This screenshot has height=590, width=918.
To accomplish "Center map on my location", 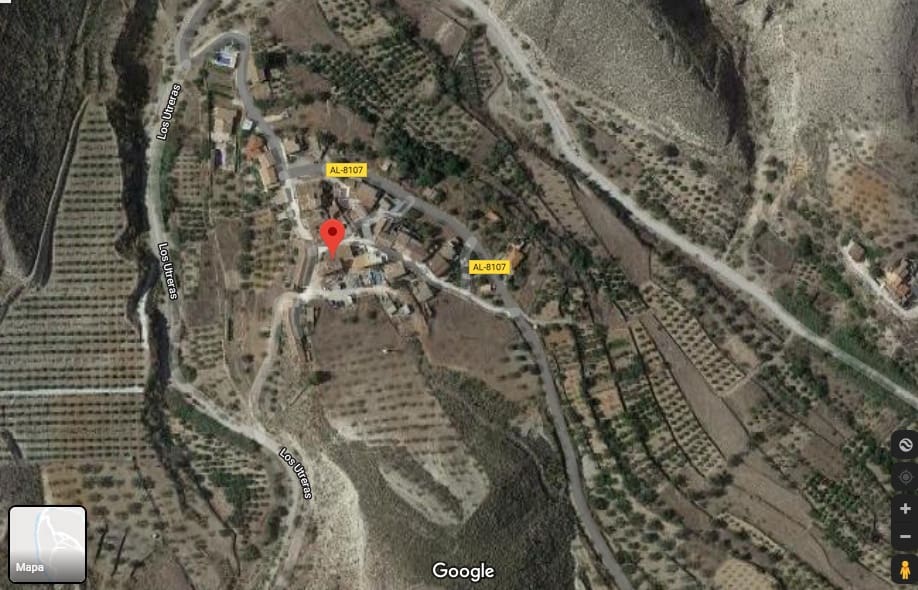I will click(x=904, y=477).
